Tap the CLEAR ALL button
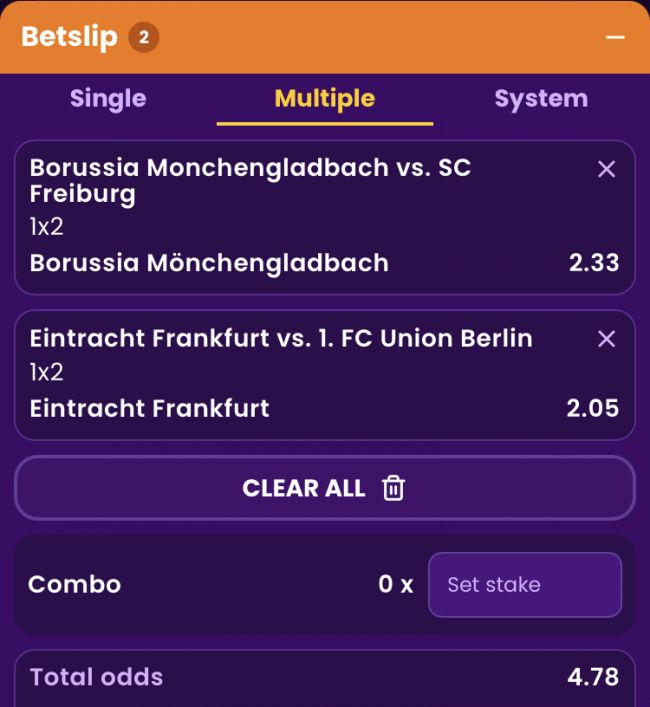 coord(325,488)
